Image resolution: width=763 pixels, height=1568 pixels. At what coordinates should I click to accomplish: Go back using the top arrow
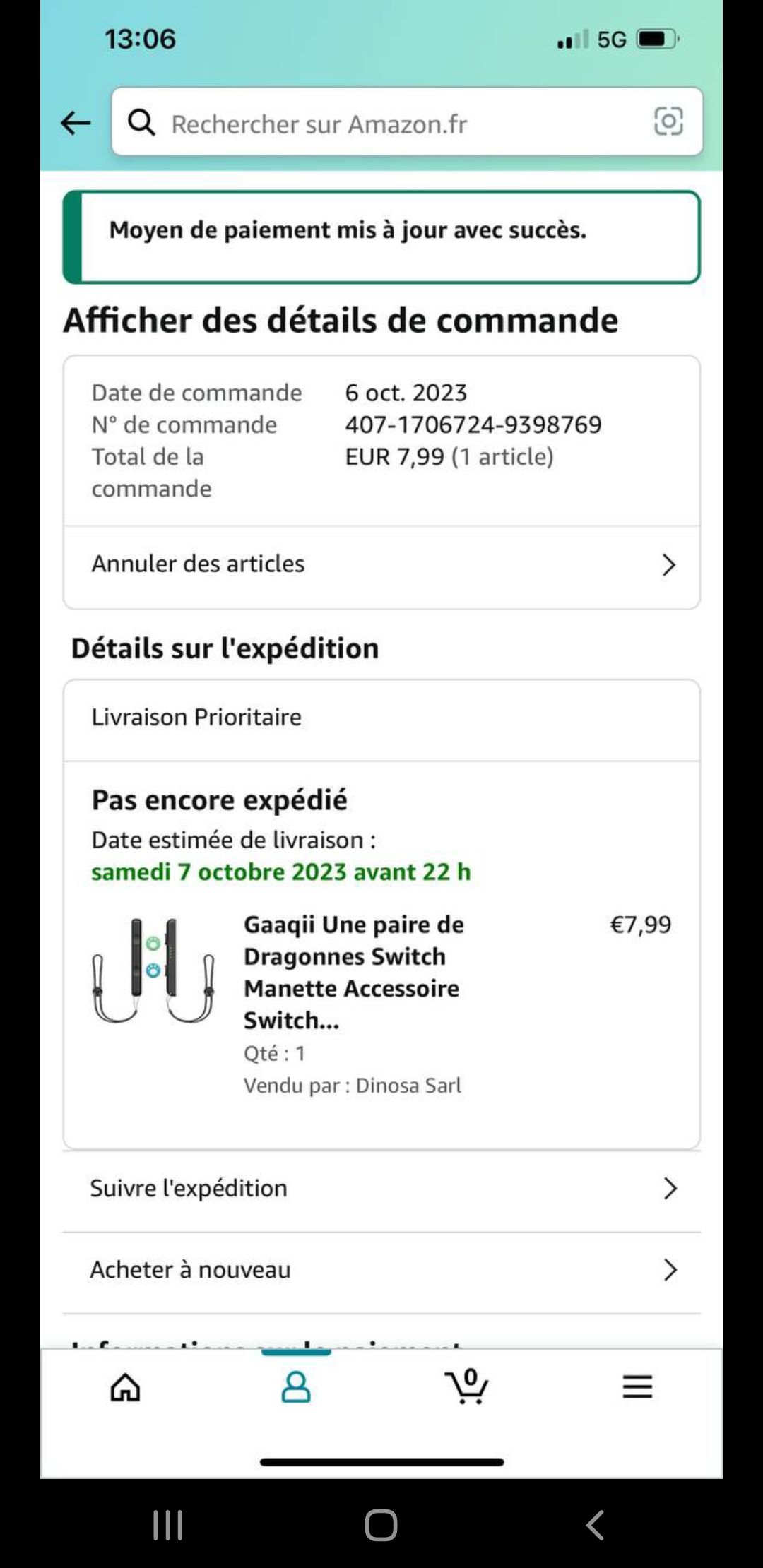tap(76, 123)
